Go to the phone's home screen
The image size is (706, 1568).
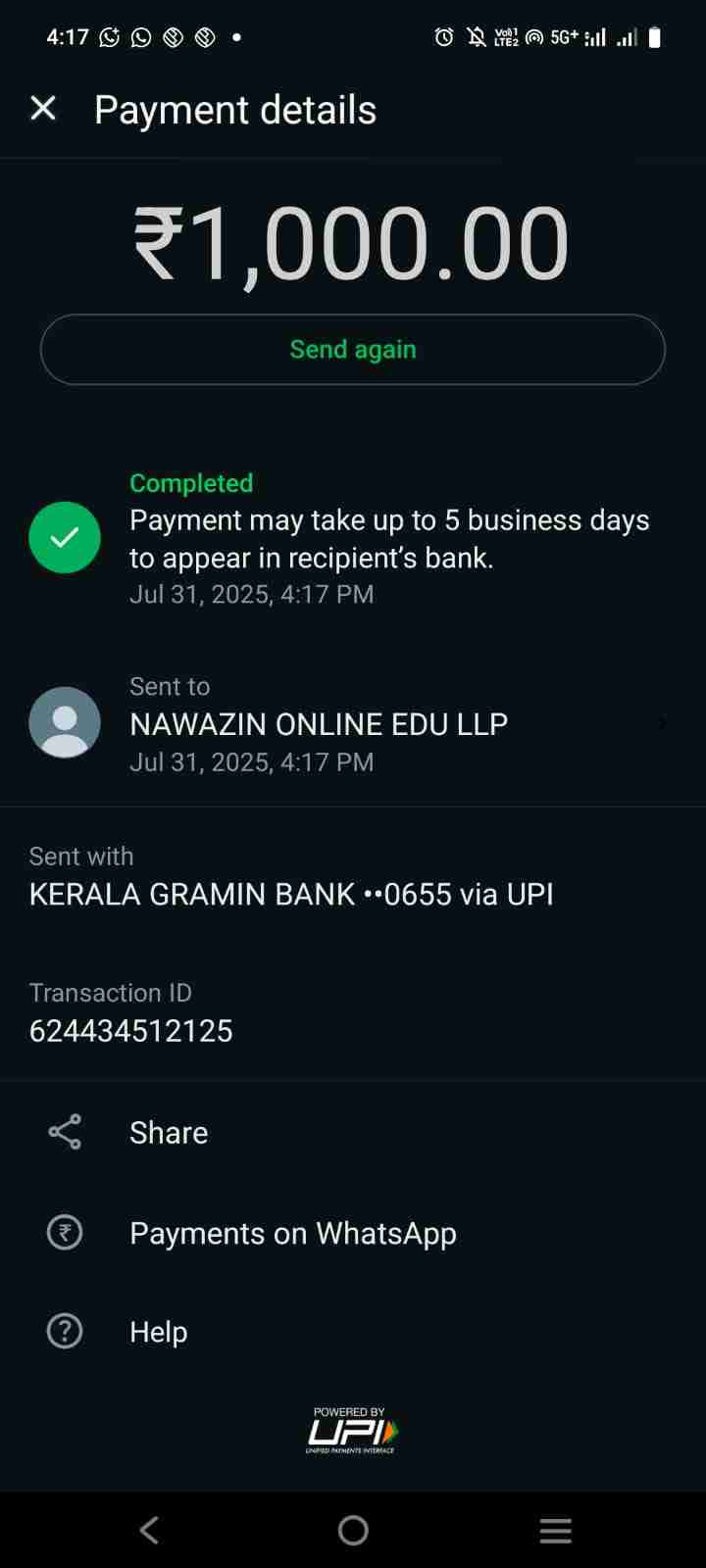(x=353, y=1530)
